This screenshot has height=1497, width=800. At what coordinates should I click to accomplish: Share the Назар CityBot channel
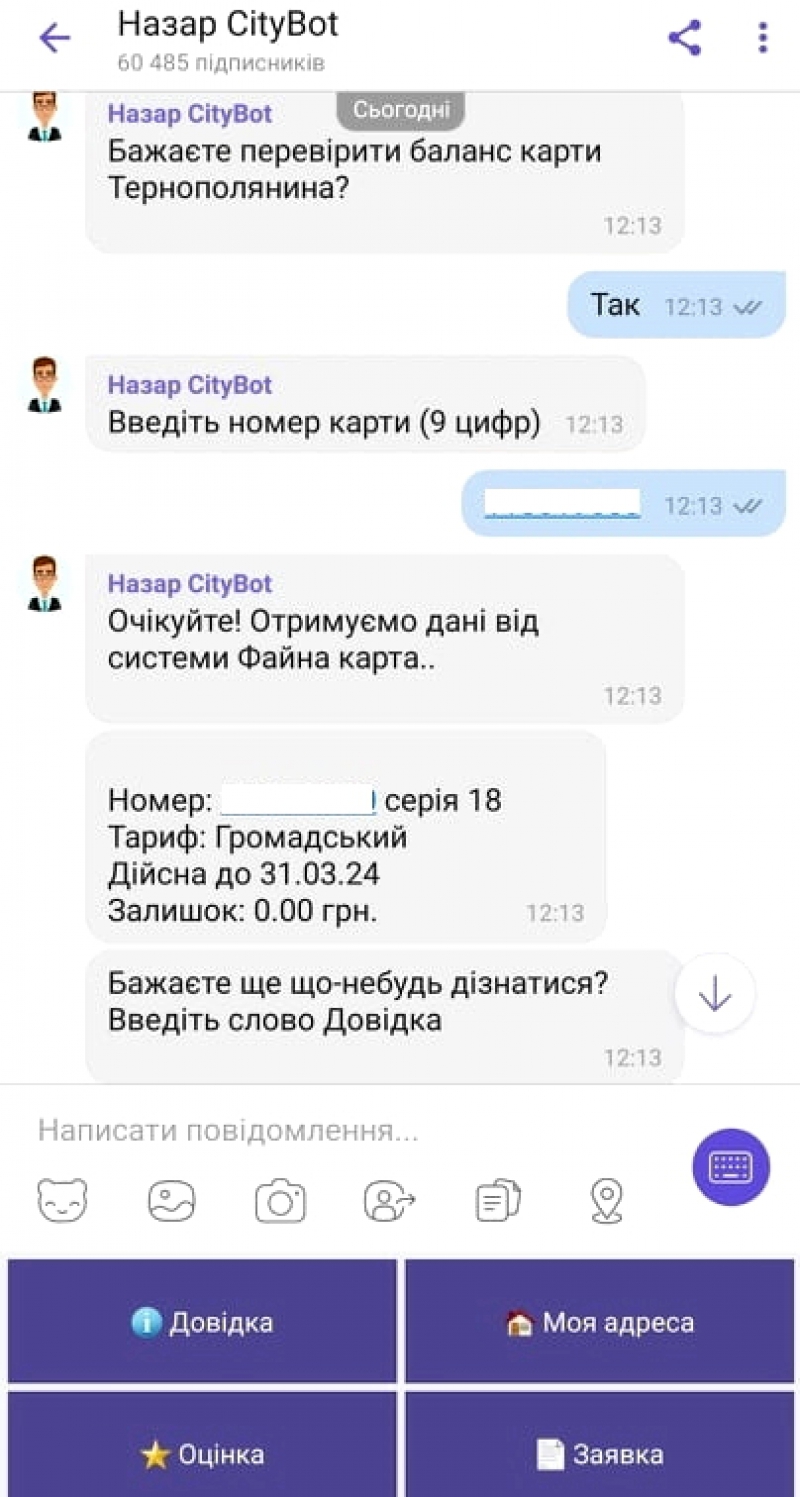coord(685,38)
